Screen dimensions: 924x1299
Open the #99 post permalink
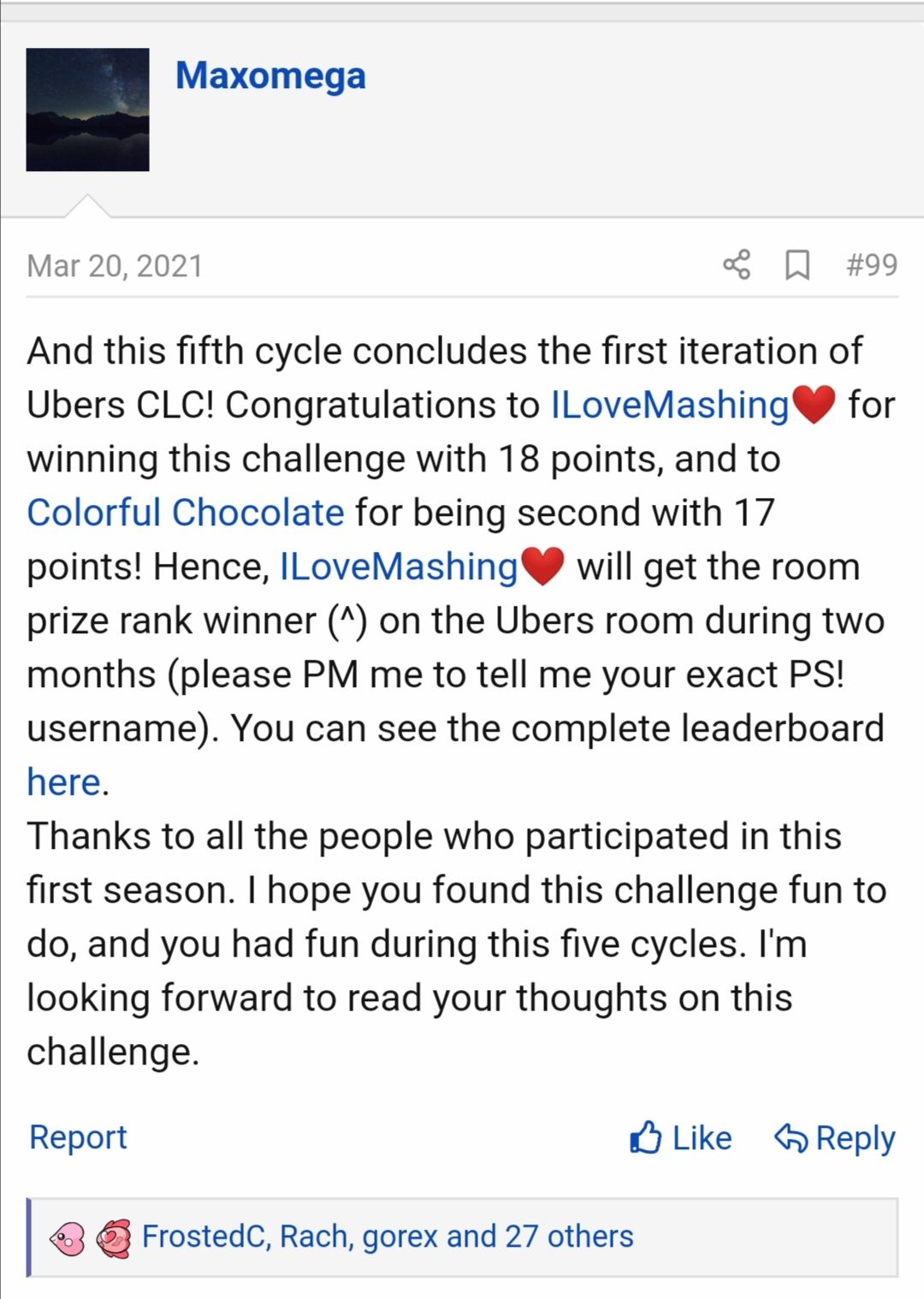coord(871,264)
